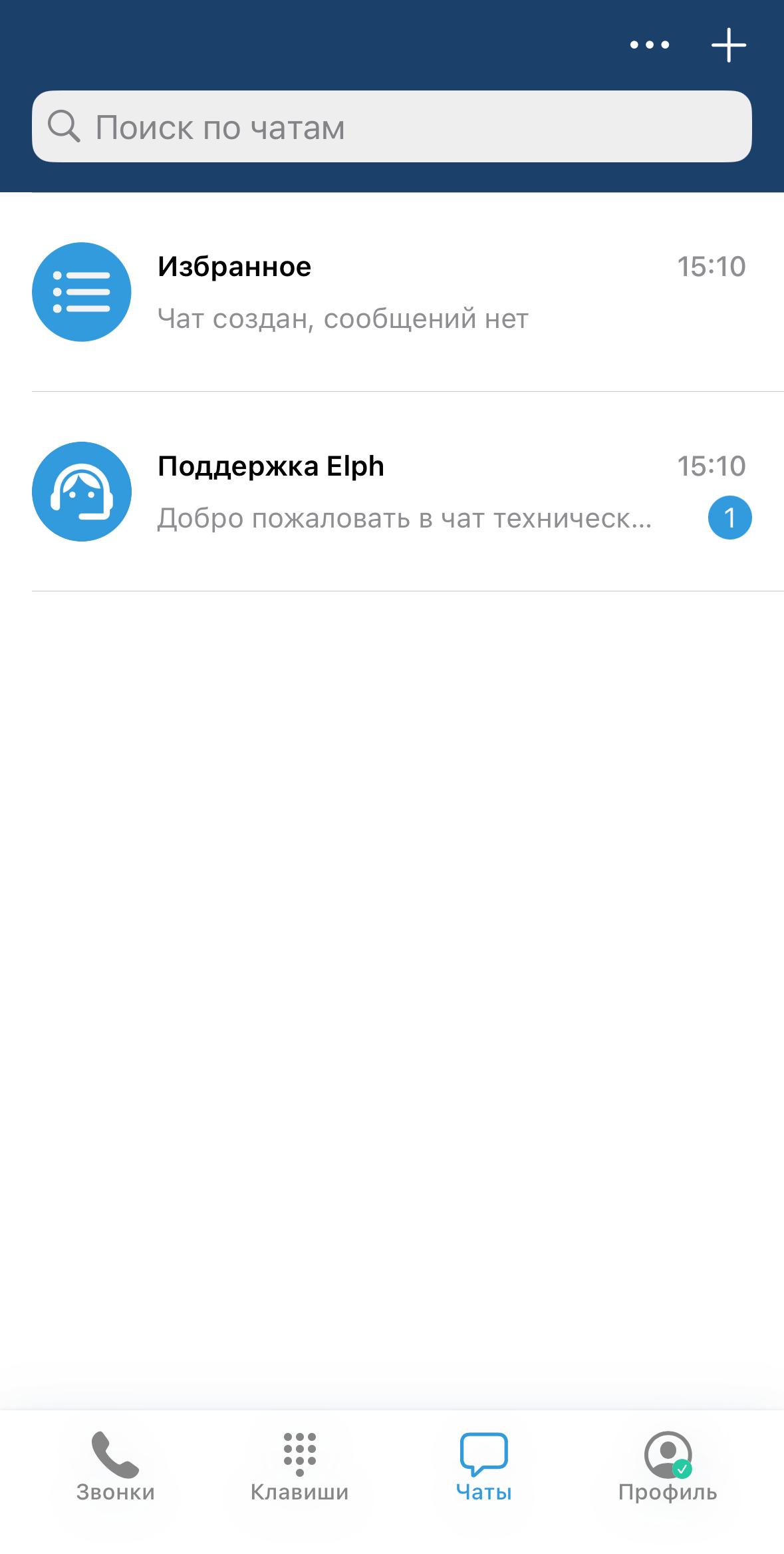Image resolution: width=784 pixels, height=1554 pixels.
Task: Select the Чаты tab
Action: (x=483, y=1466)
